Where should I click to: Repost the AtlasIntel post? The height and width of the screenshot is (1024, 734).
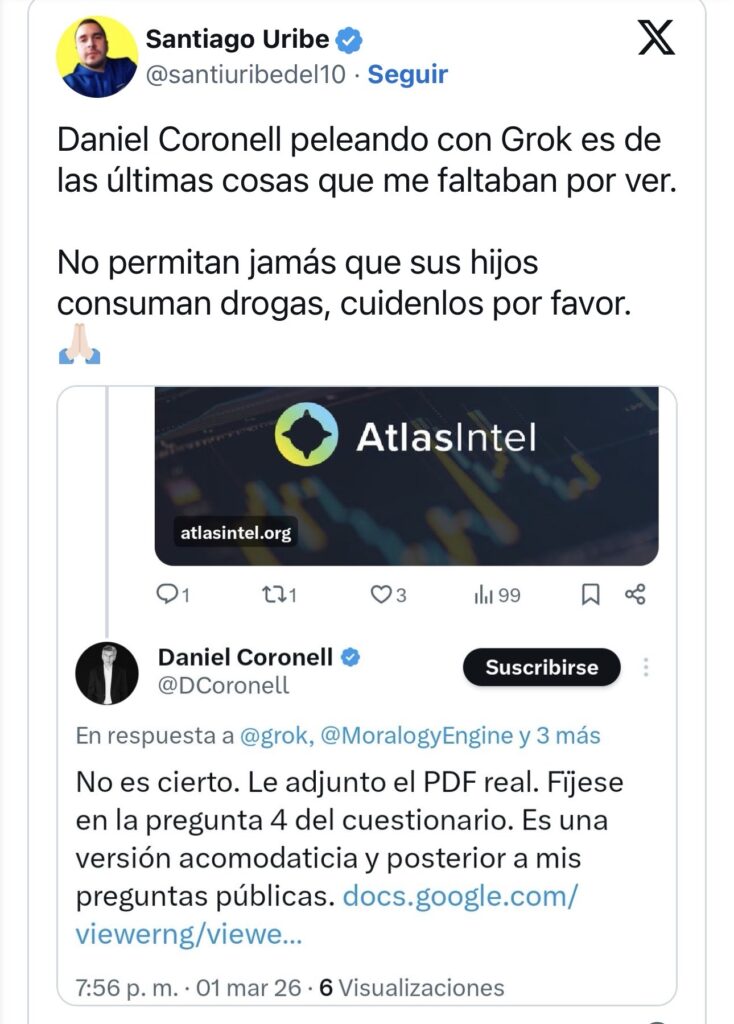coord(279,595)
